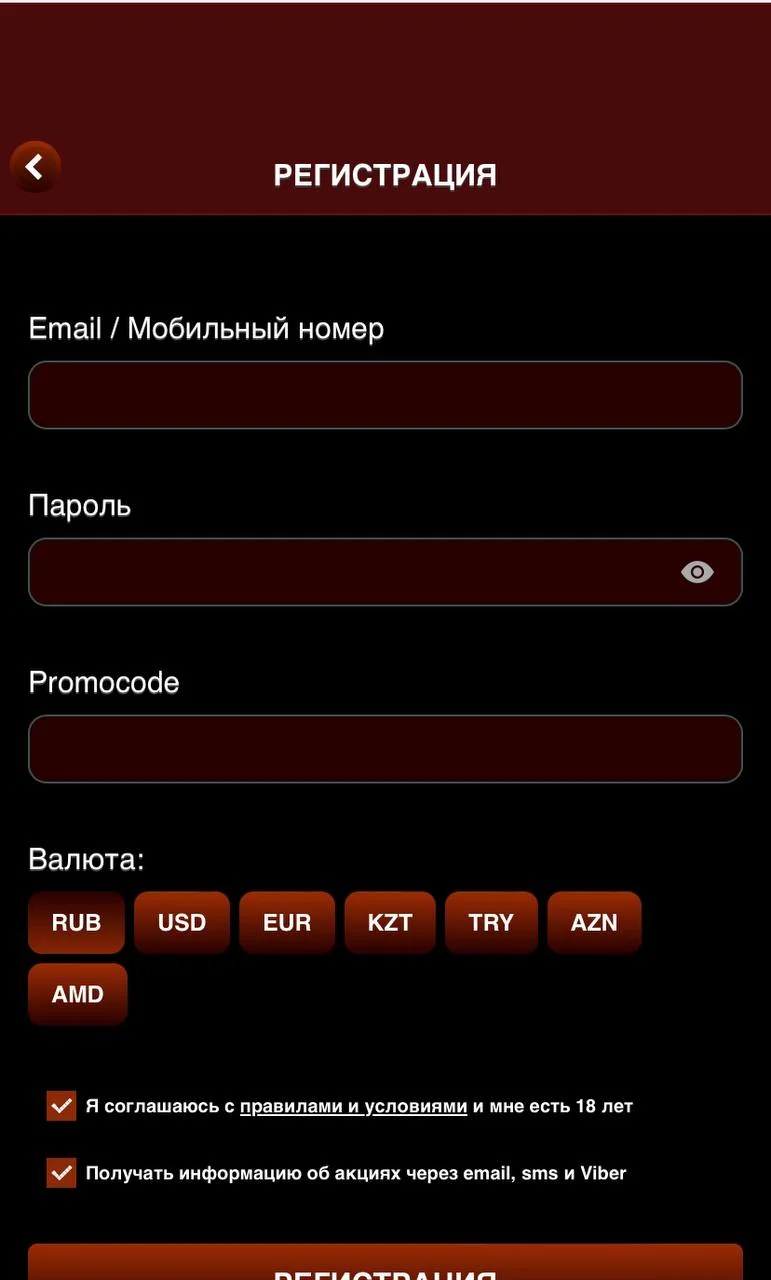771x1280 pixels.
Task: Choose USD currency
Action: tap(182, 922)
